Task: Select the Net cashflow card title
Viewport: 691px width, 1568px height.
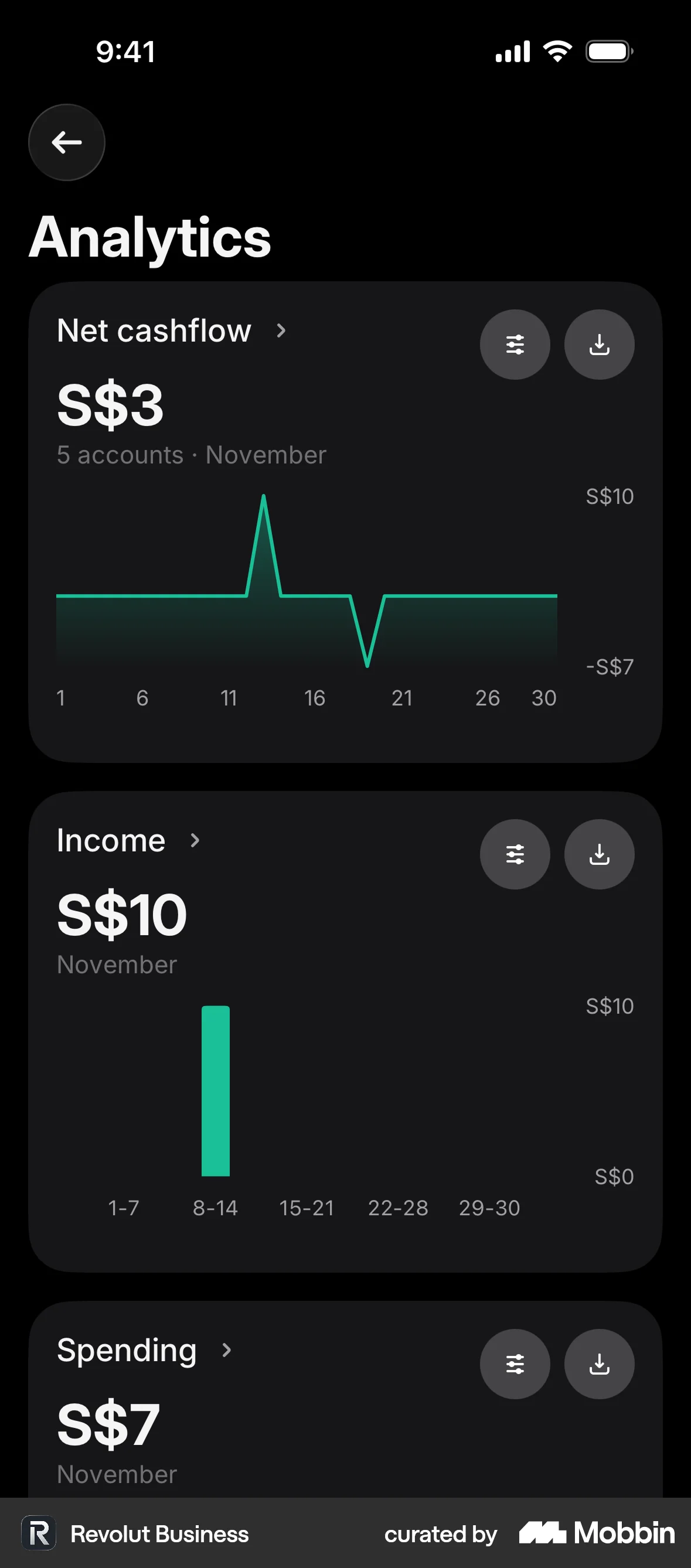Action: click(154, 330)
